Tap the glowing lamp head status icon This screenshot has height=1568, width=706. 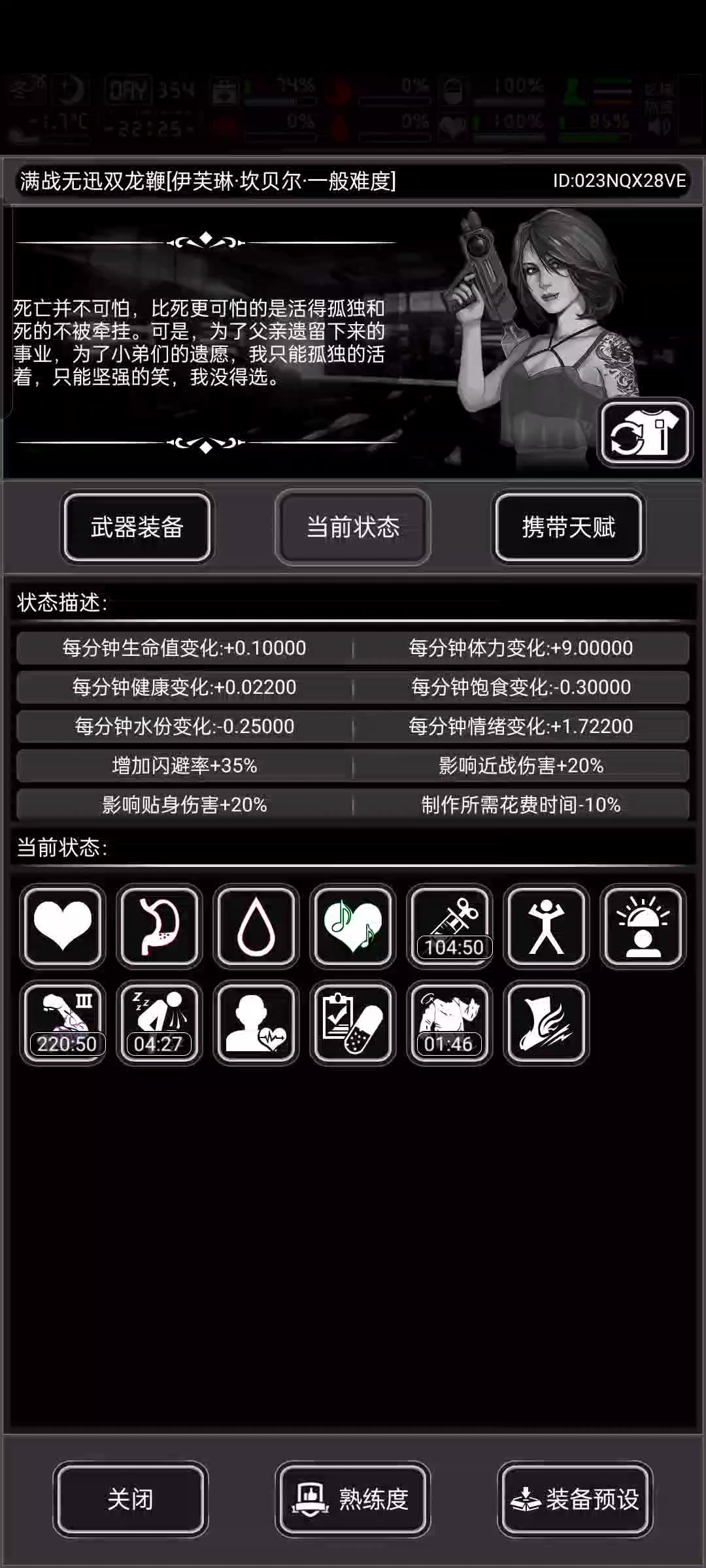(x=643, y=926)
